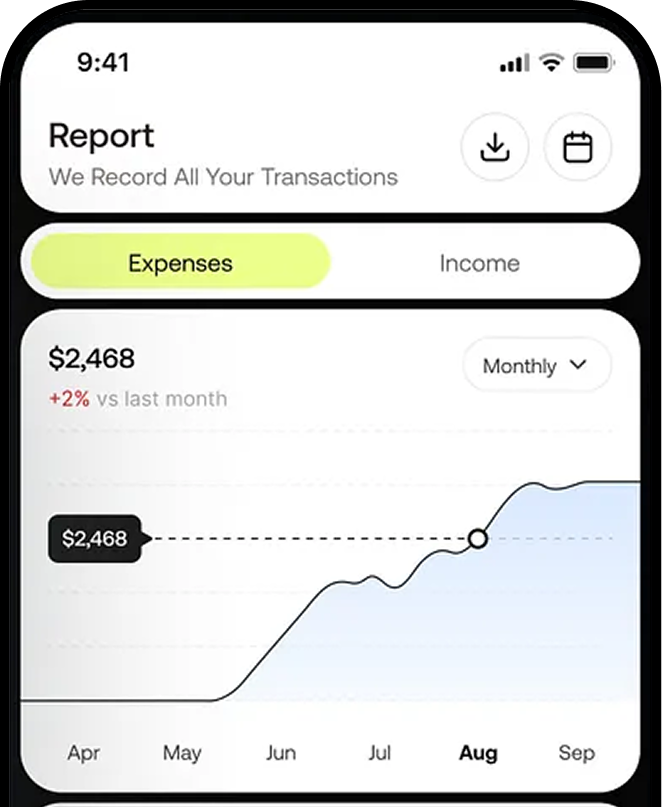This screenshot has height=807, width=662.
Task: Open the calendar date picker
Action: click(578, 148)
